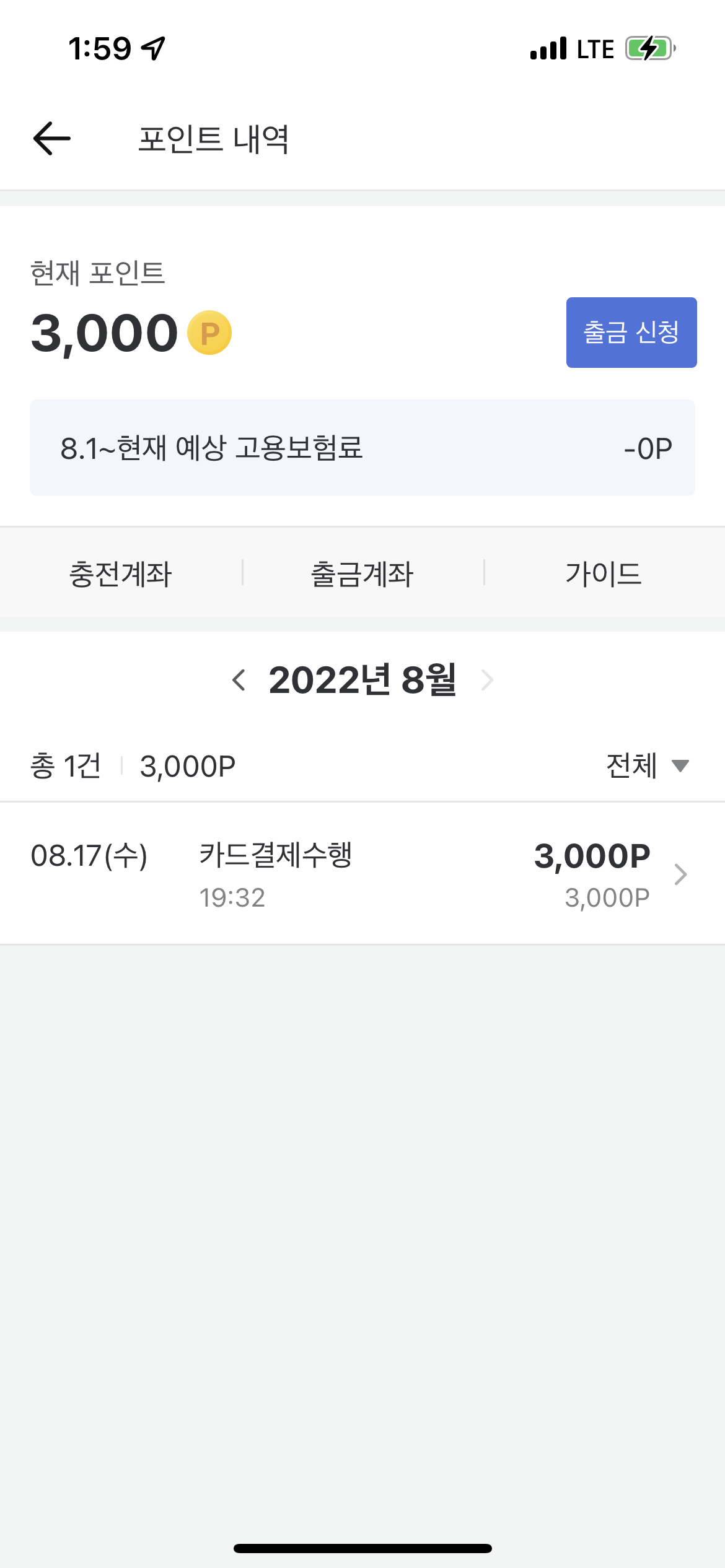Viewport: 725px width, 1568px height.
Task: Go to the previous month
Action: 239,680
